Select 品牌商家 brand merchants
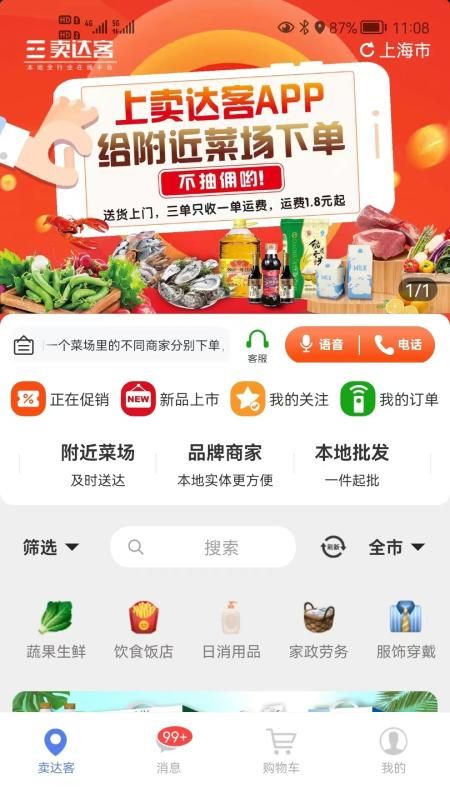Viewport: 450px width, 800px height. [x=225, y=465]
